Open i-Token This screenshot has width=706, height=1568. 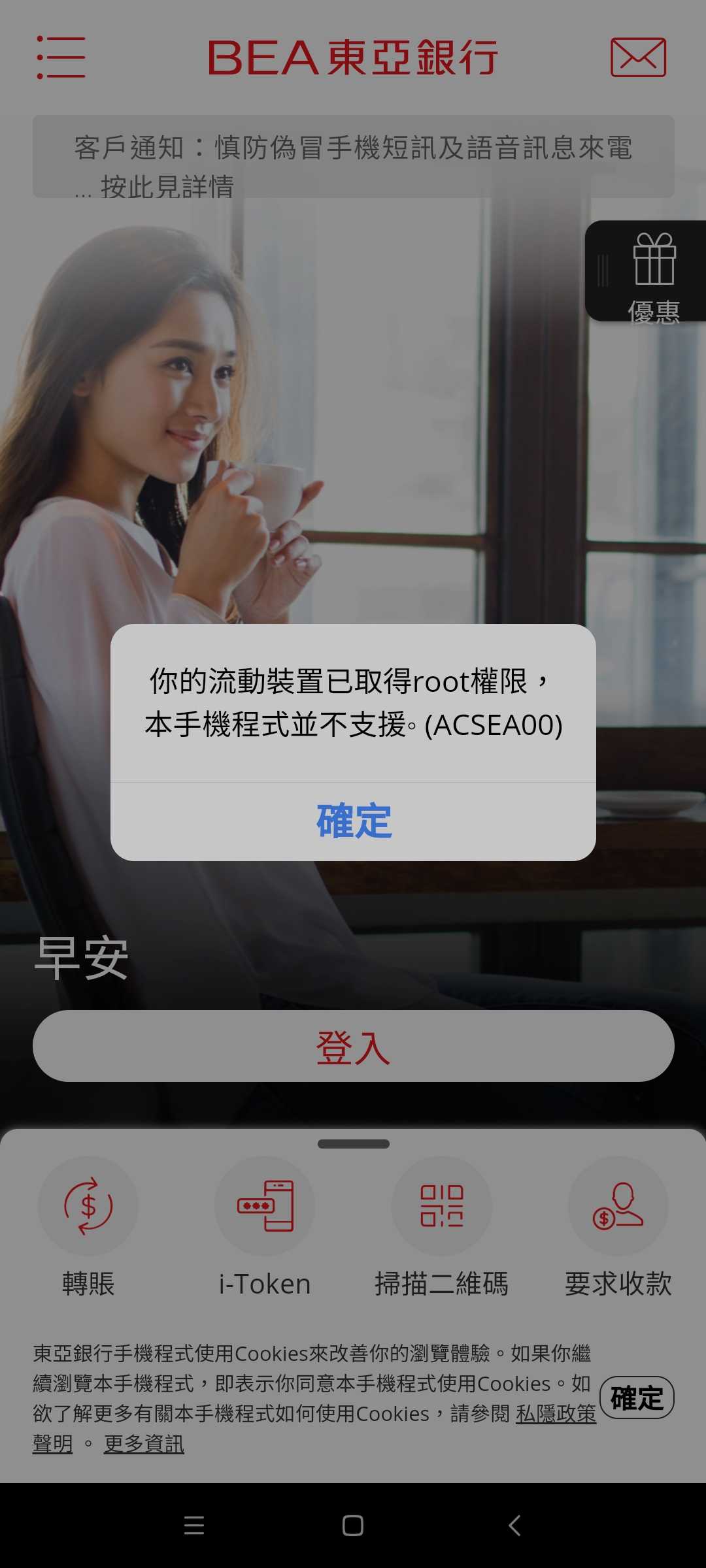[x=265, y=1207]
